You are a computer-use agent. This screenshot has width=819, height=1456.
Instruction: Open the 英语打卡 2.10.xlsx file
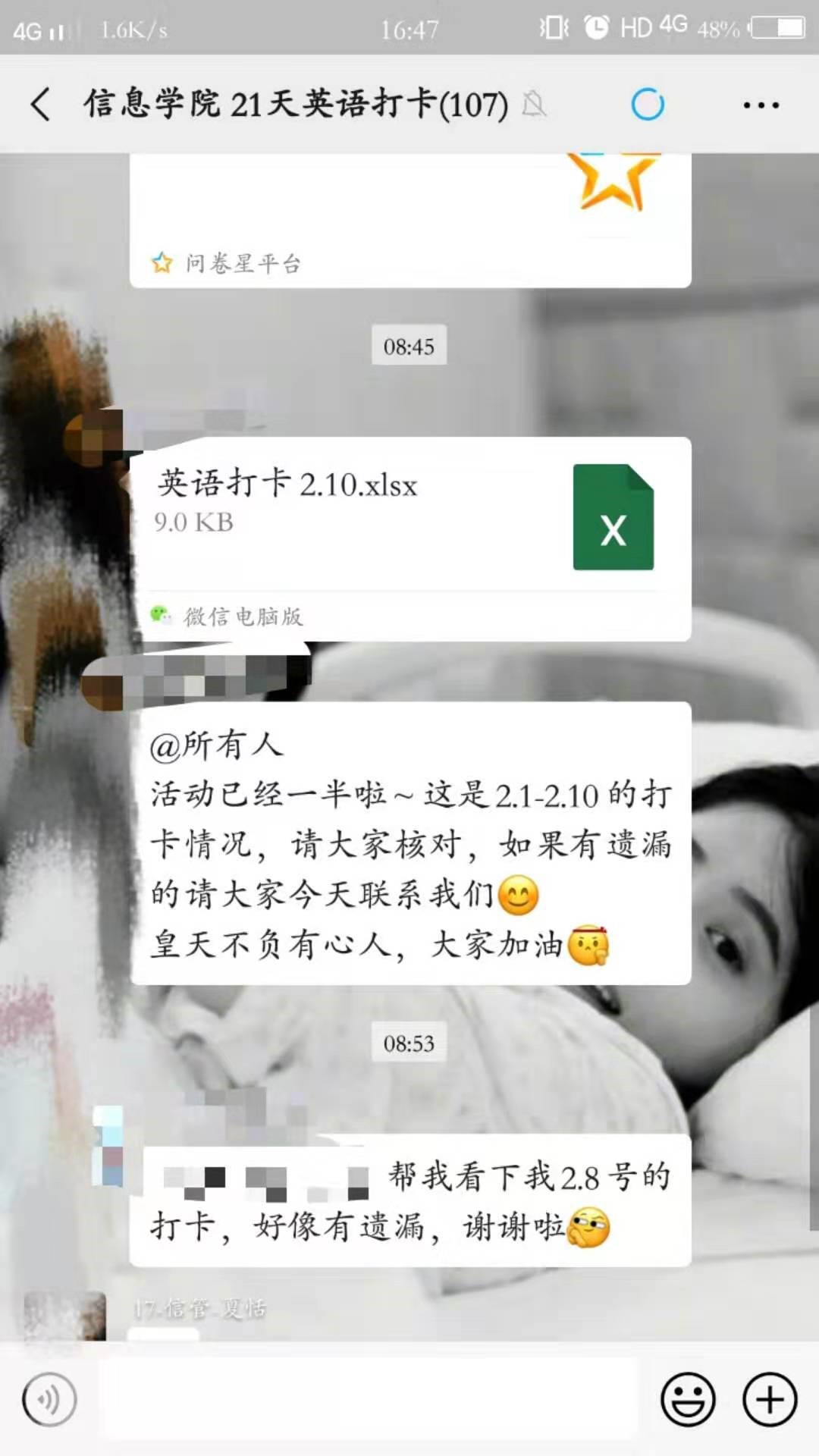409,517
